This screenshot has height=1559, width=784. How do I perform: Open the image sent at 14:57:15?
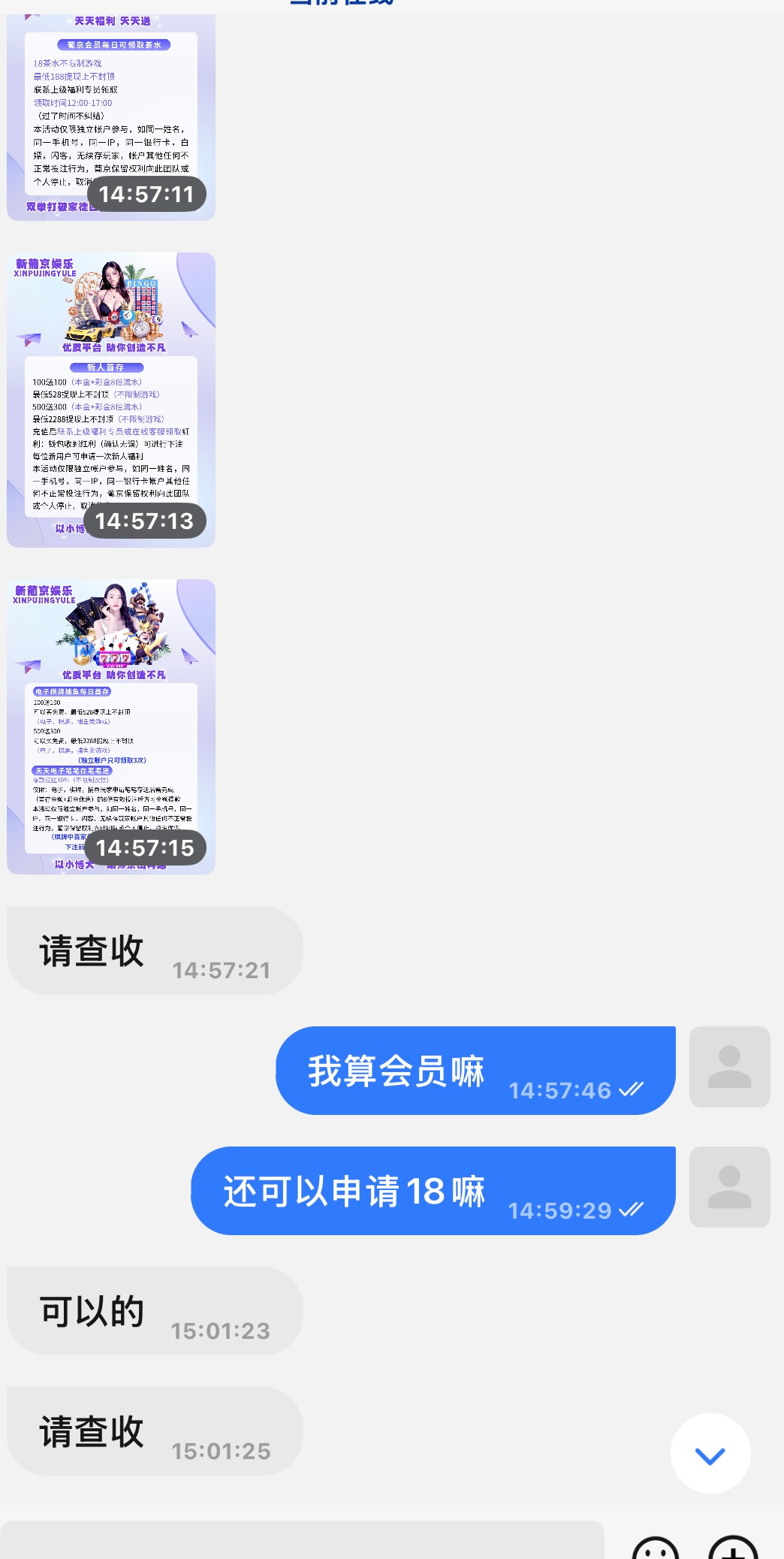[x=111, y=727]
